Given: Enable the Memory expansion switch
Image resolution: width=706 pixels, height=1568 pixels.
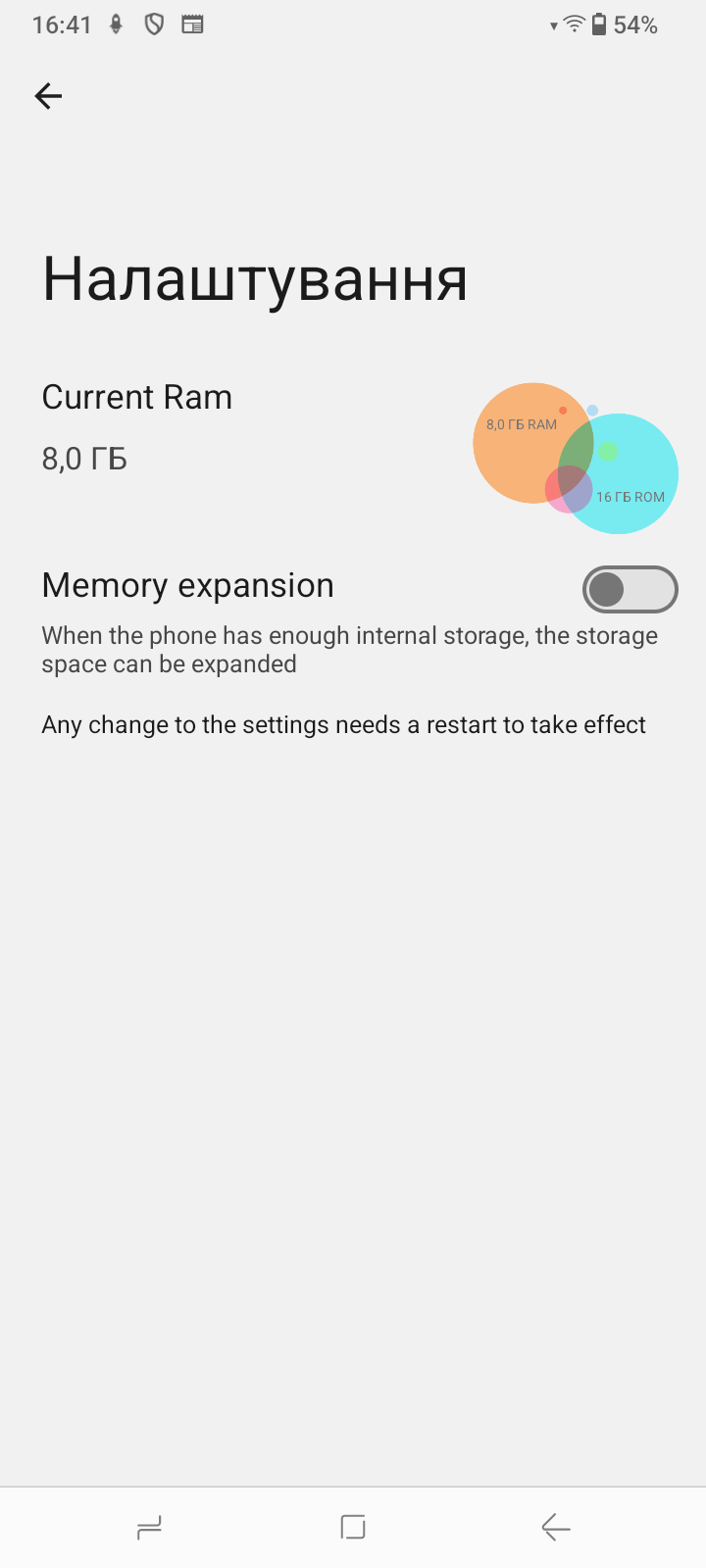Looking at the screenshot, I should click(630, 589).
